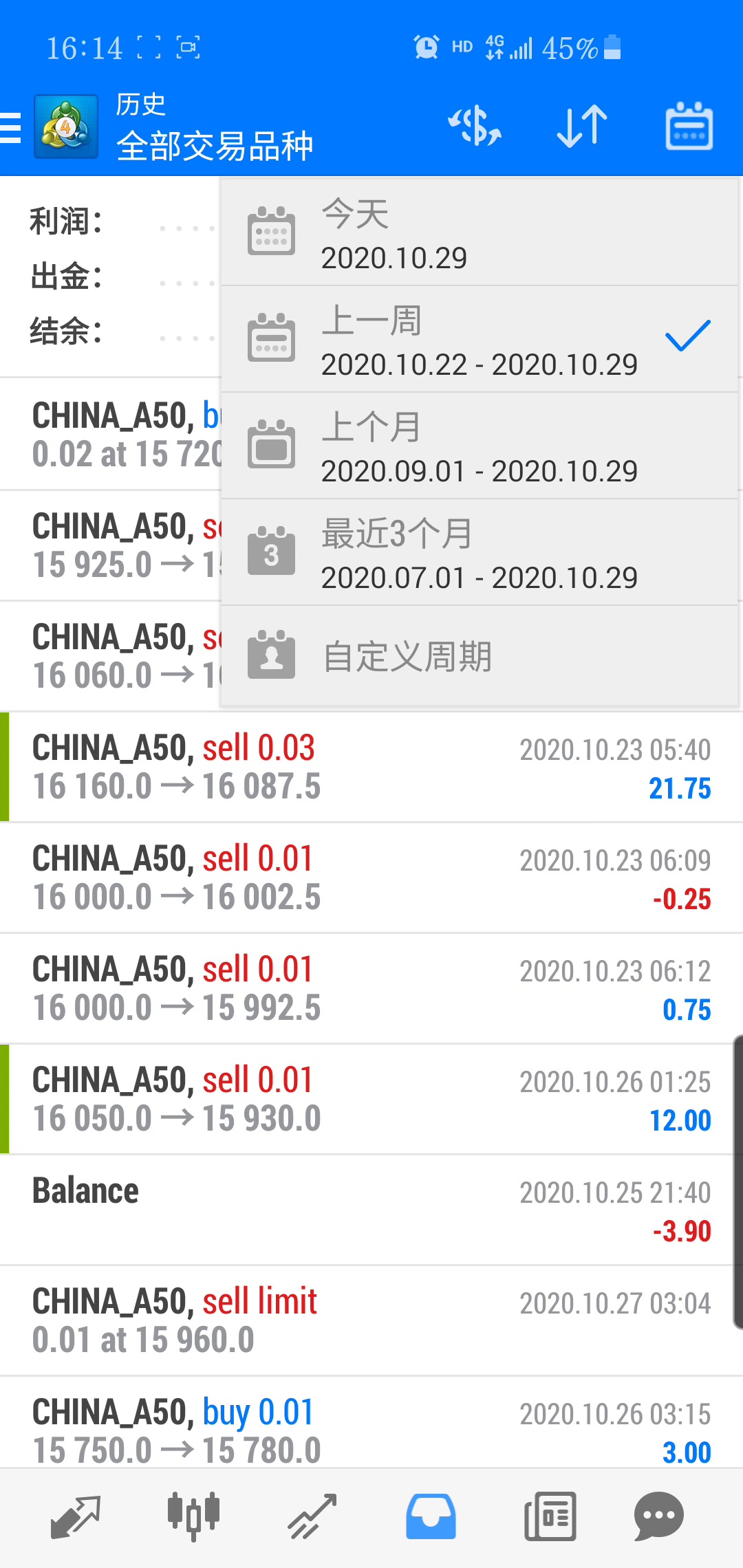Open 自定义周期 custom period
Viewport: 743px width, 1568px height.
coord(479,657)
